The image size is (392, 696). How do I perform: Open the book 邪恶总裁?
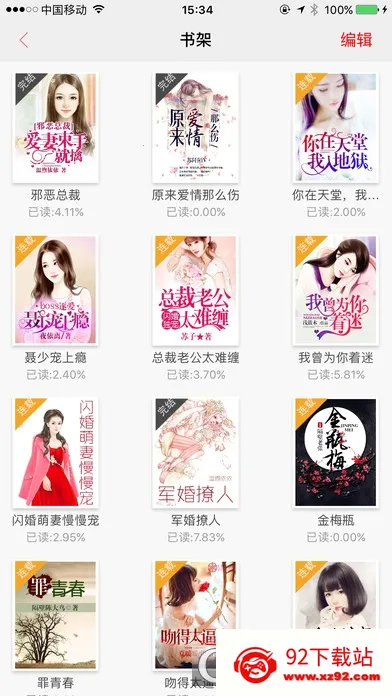(55, 127)
